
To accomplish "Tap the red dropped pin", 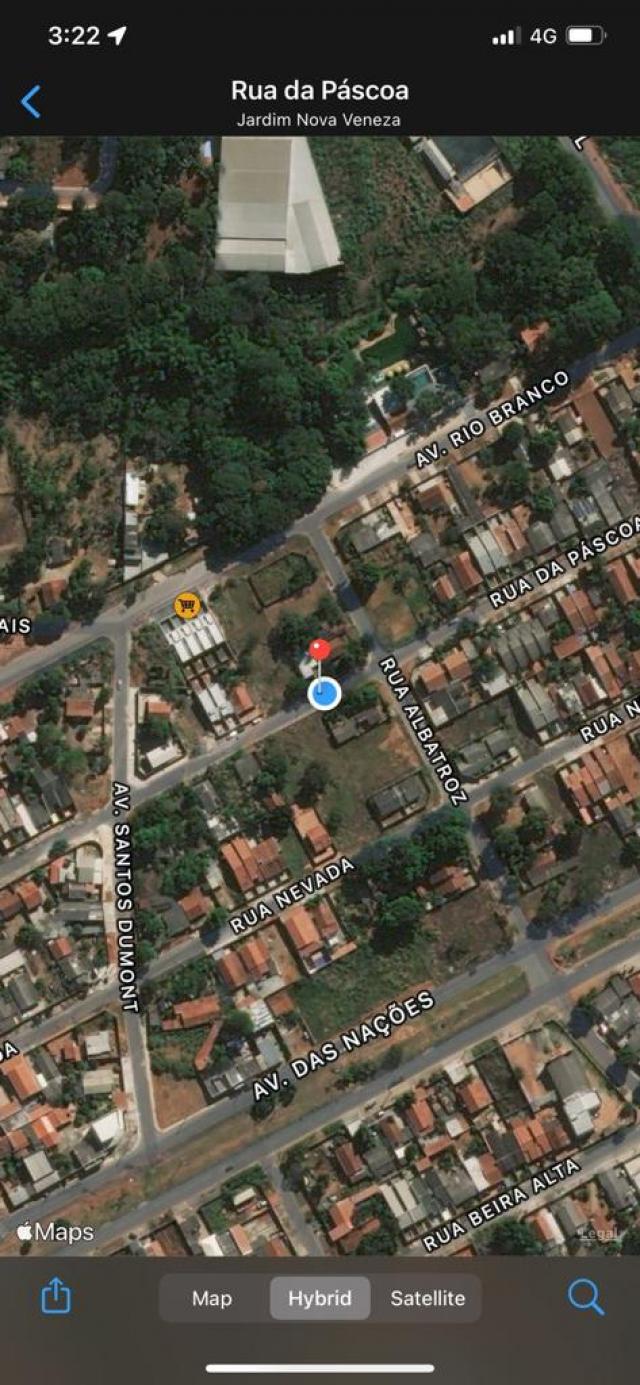I will (x=320, y=651).
